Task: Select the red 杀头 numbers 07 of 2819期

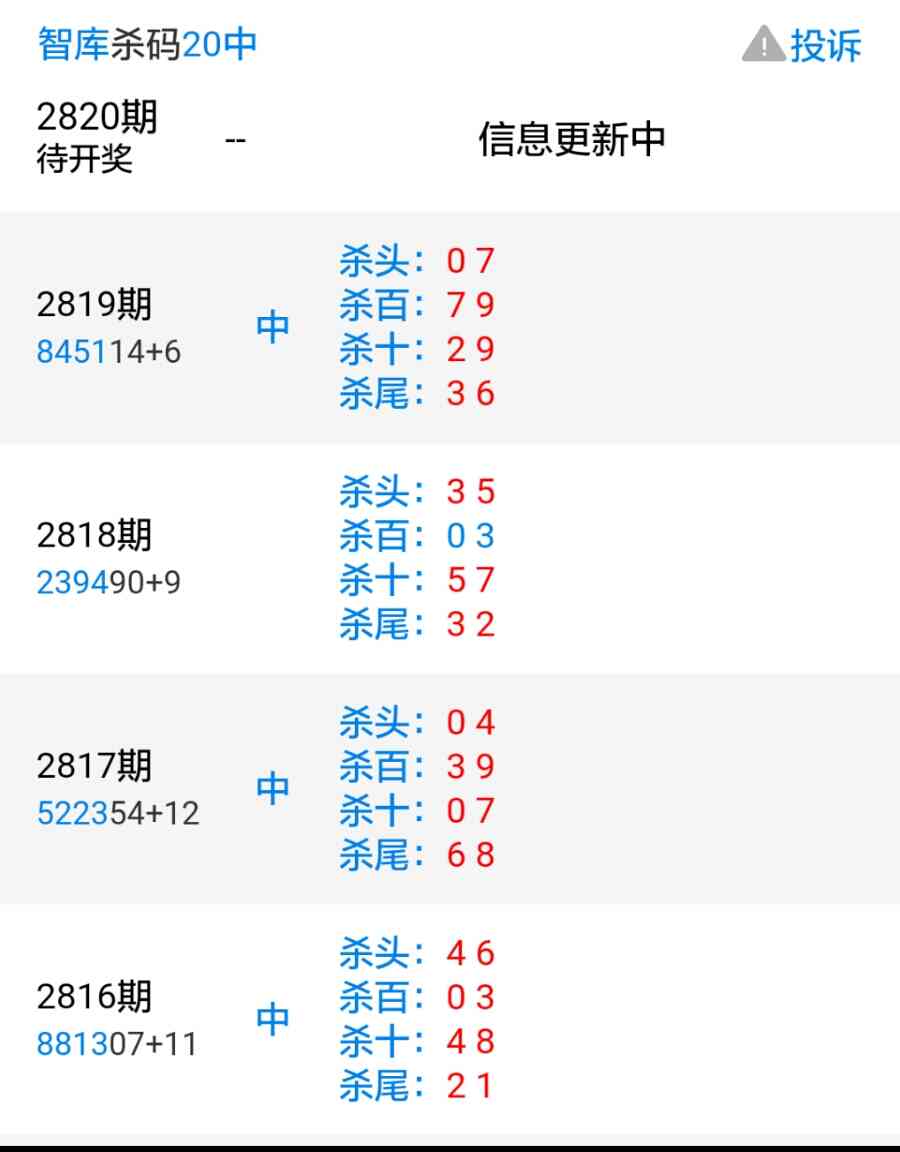Action: [470, 261]
